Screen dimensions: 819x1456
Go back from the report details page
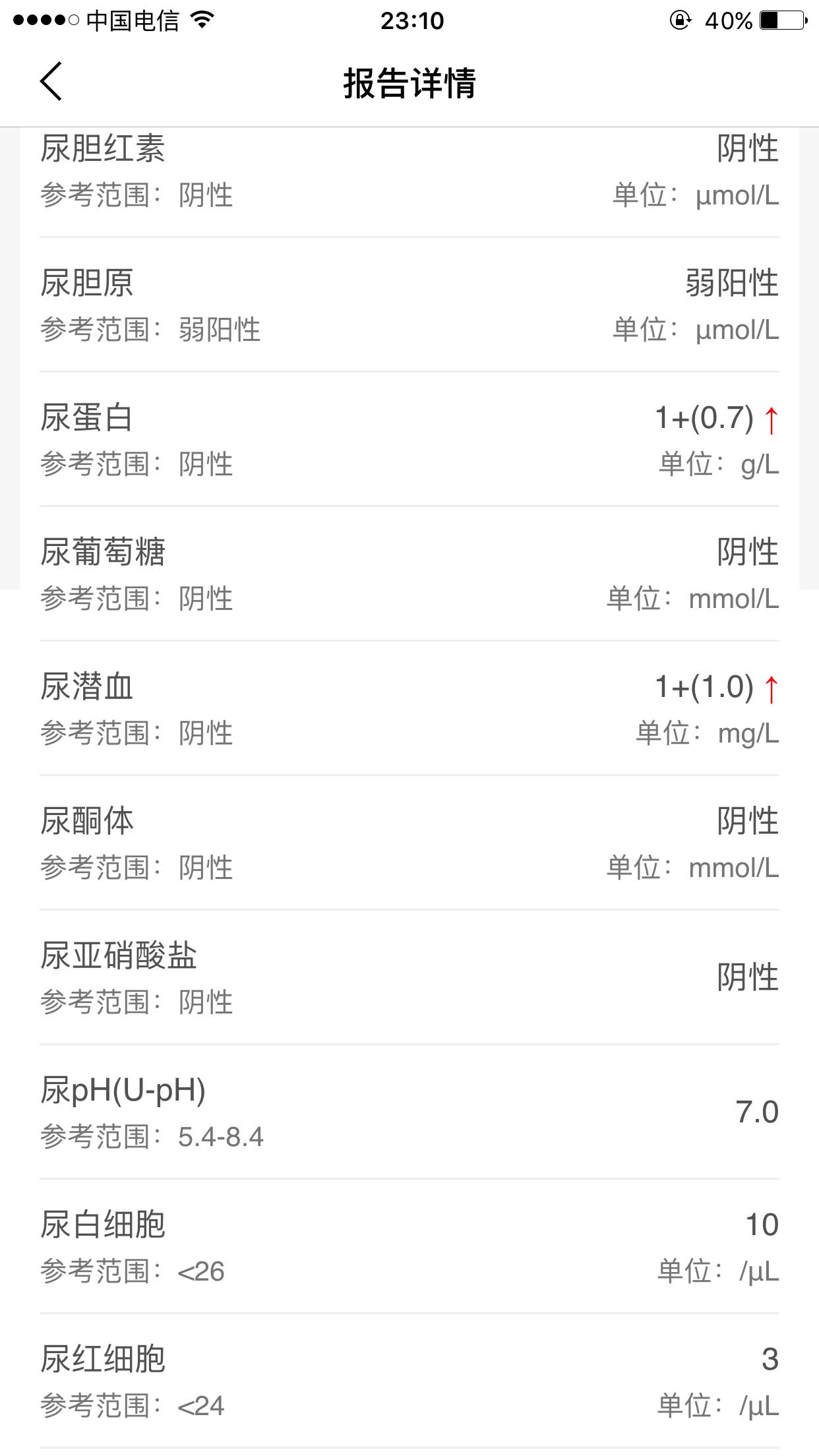point(51,82)
